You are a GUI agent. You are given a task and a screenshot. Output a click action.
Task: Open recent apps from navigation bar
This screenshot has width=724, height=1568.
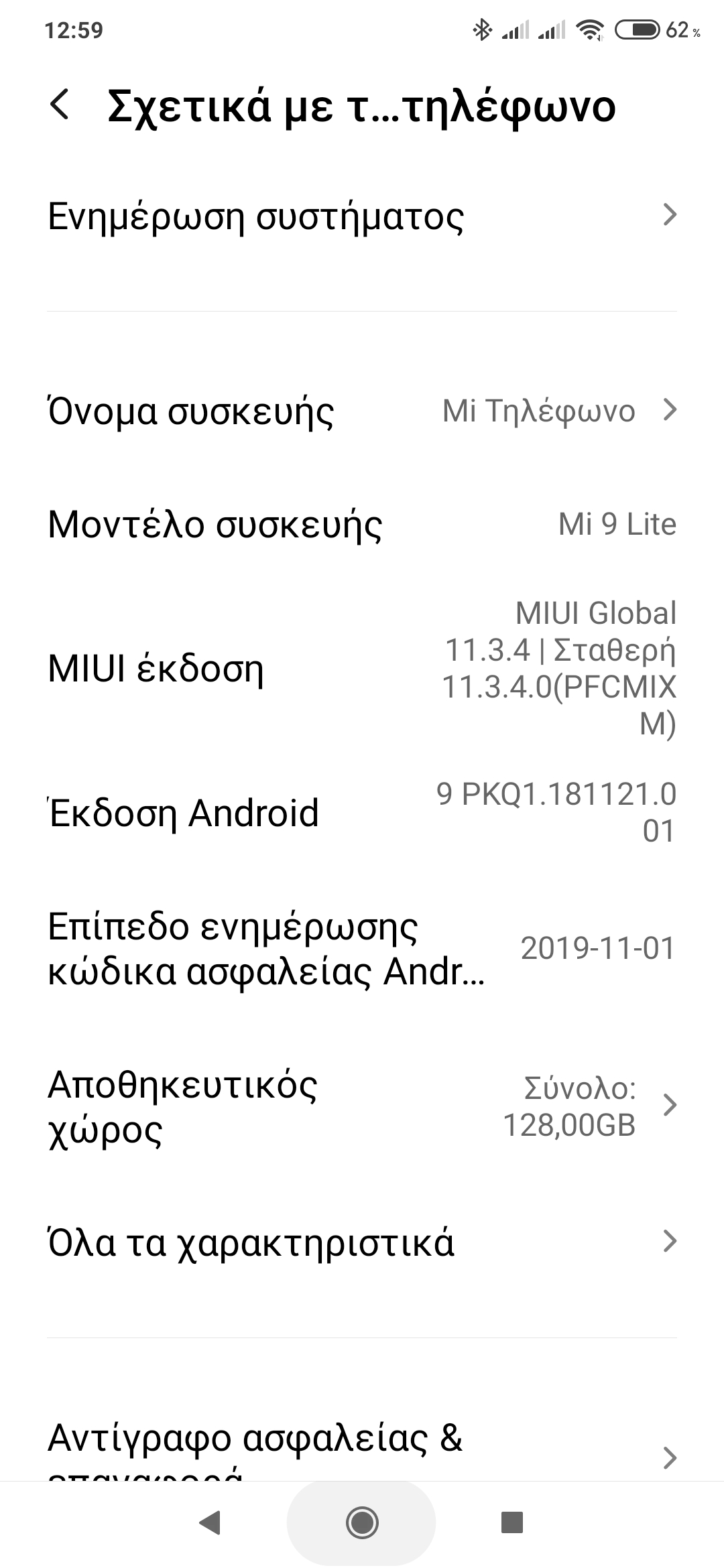pyautogui.click(x=512, y=1522)
